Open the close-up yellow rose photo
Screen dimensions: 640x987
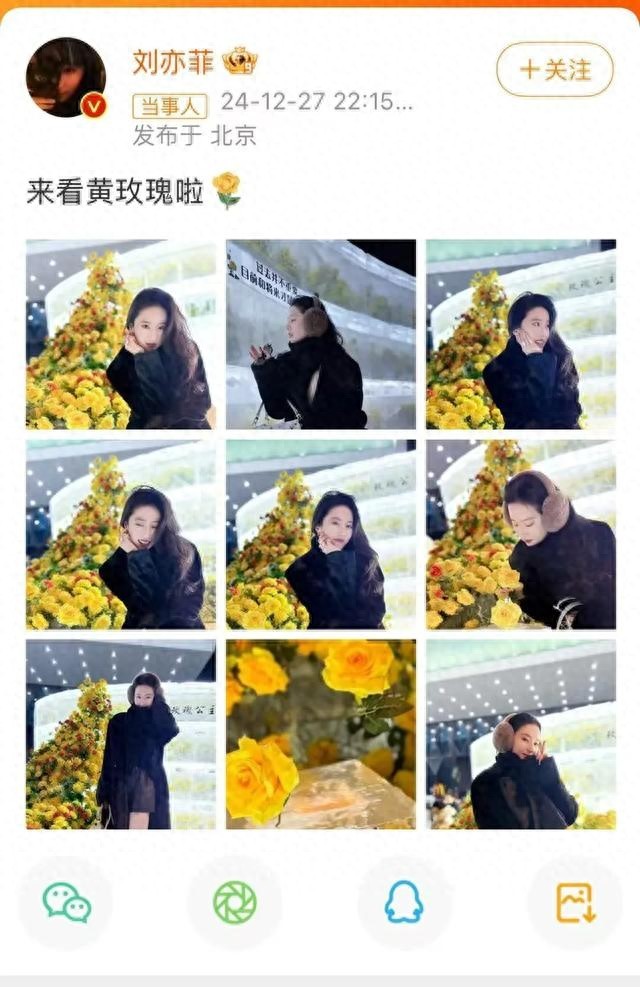(x=320, y=734)
